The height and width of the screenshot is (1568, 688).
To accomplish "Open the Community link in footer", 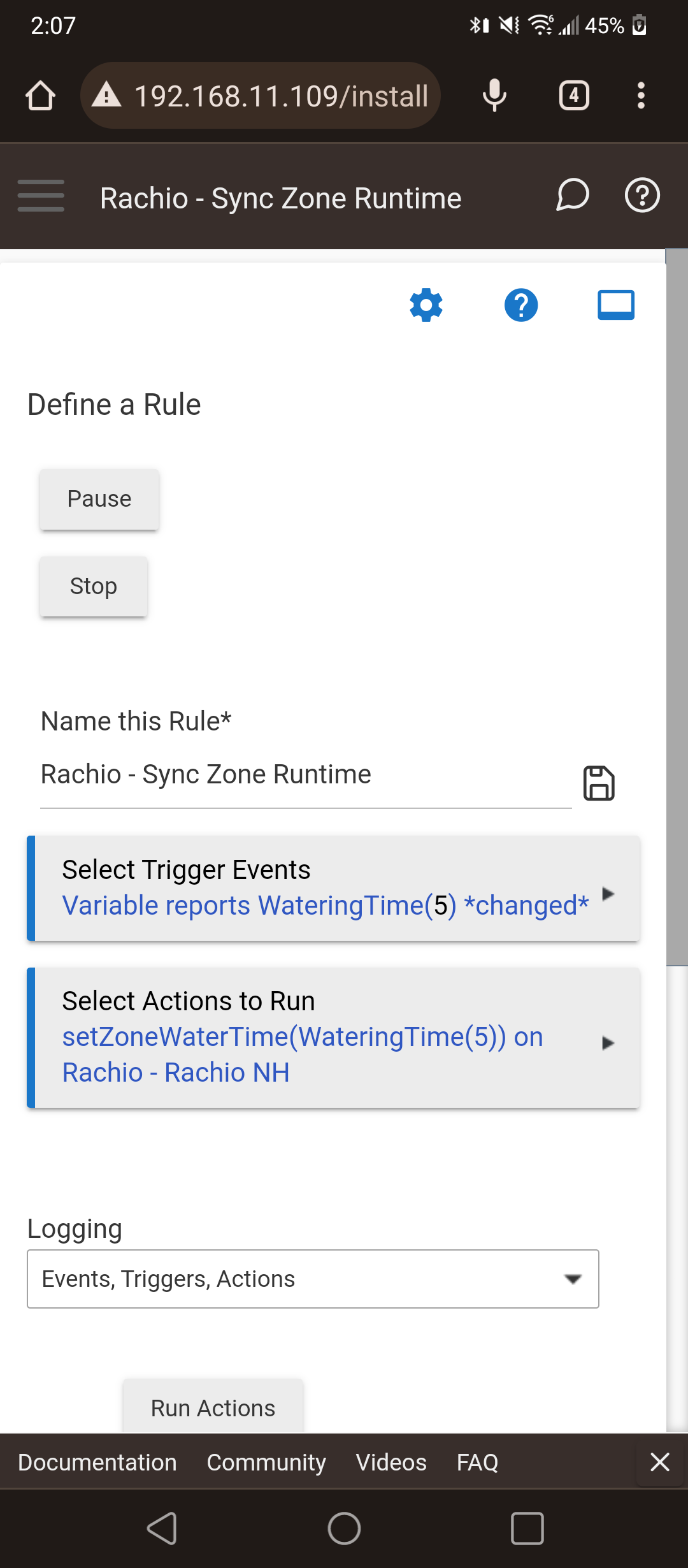I will click(266, 1462).
